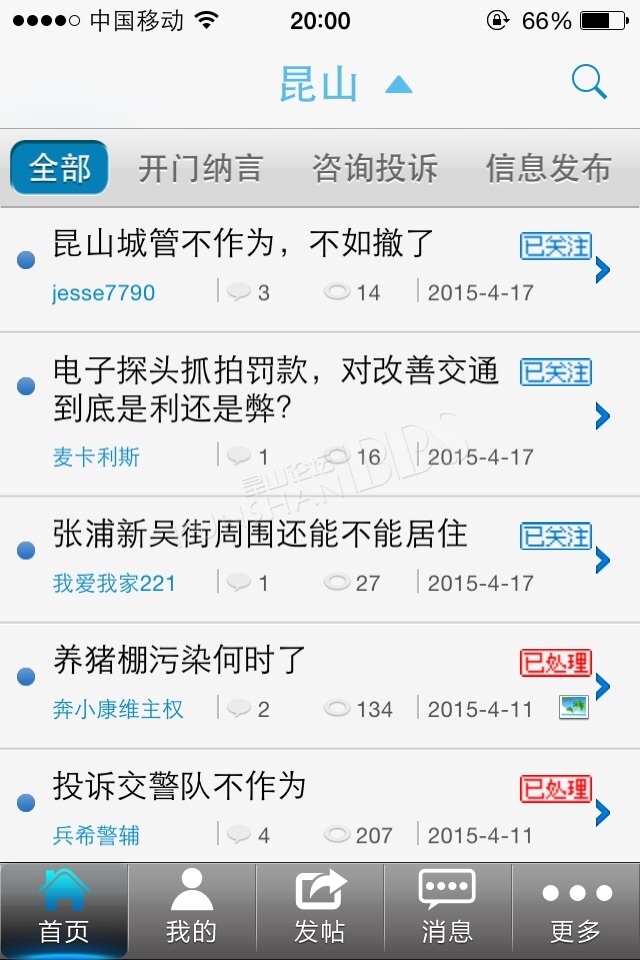Image resolution: width=640 pixels, height=960 pixels.
Task: Open the 消息 messages tab
Action: coord(447,910)
